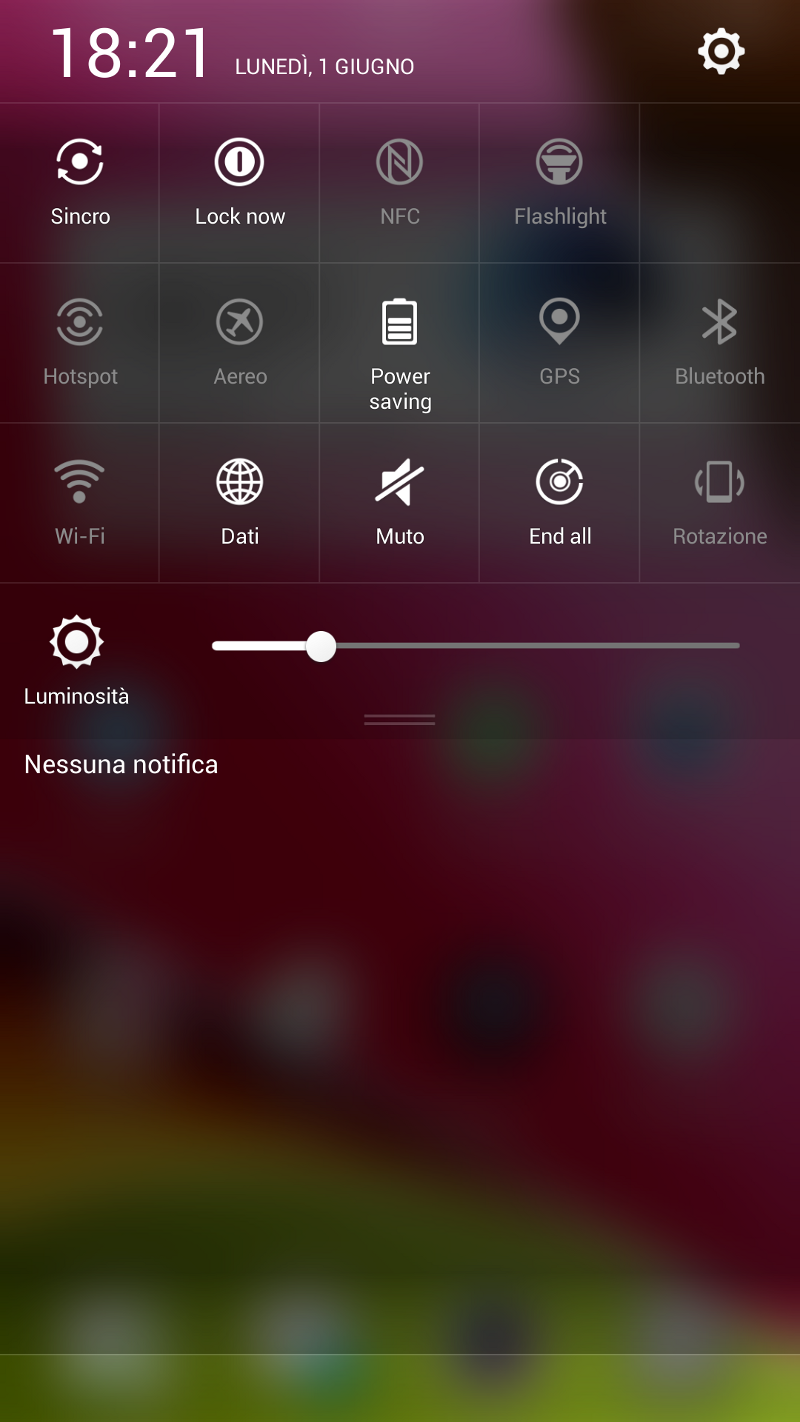
Task: Enable Rotazione auto-rotate
Action: (x=720, y=503)
